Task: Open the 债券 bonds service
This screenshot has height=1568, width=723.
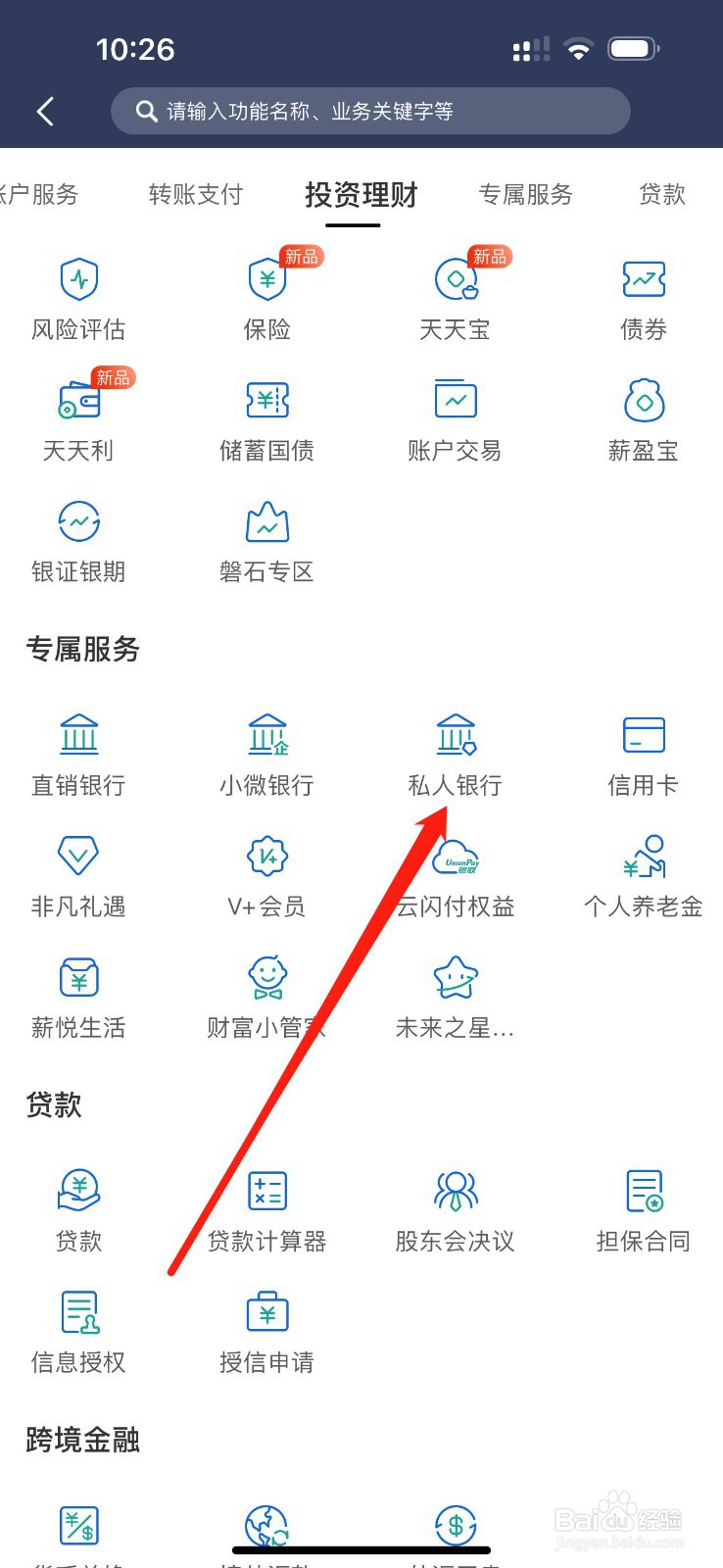Action: point(643,294)
